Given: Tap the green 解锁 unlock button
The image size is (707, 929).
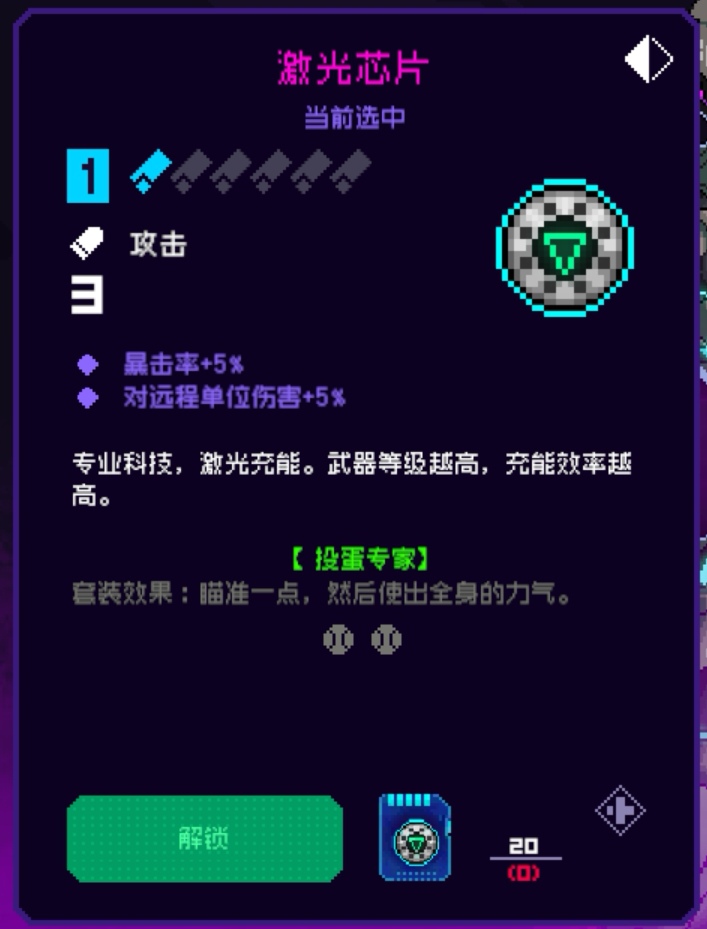Looking at the screenshot, I should click(205, 838).
